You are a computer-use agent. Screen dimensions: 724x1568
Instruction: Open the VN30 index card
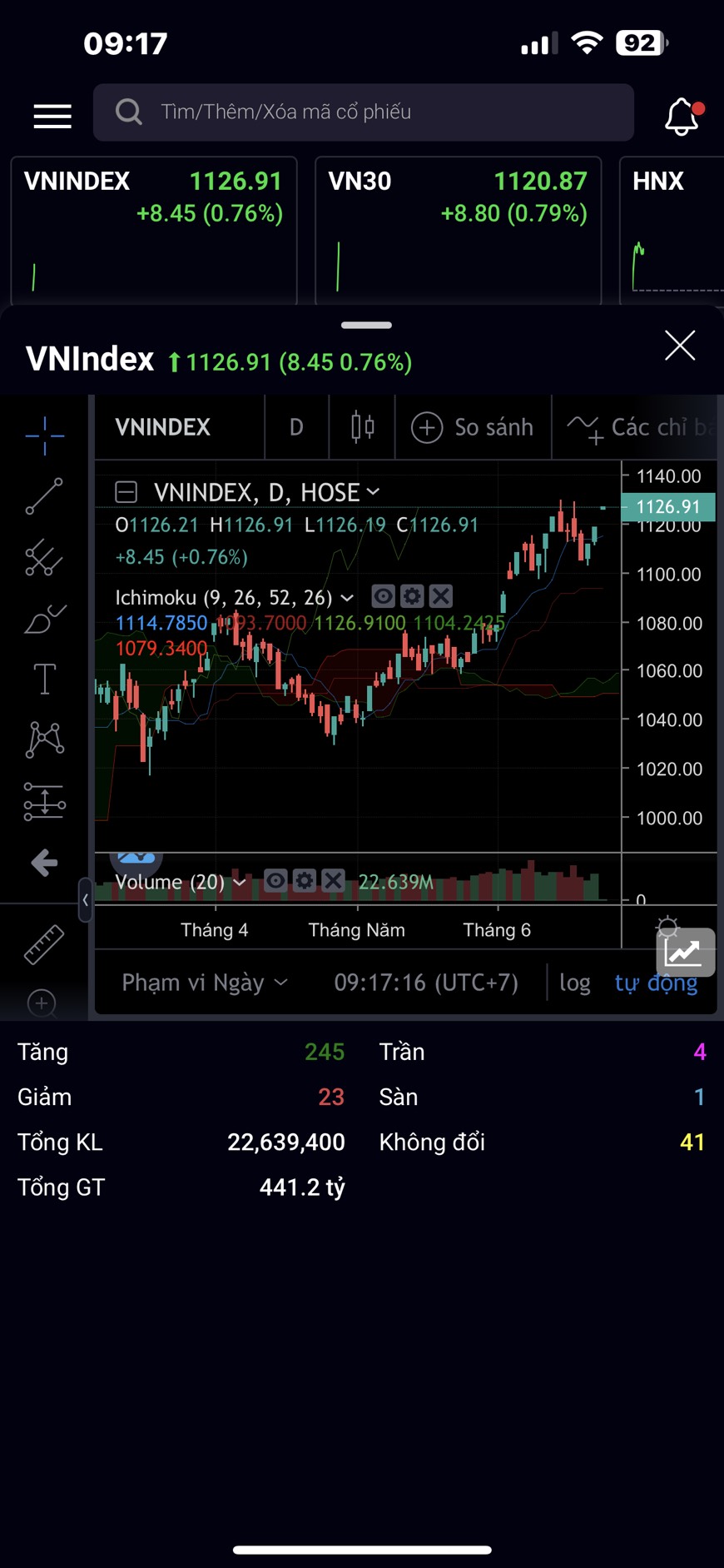coord(458,229)
